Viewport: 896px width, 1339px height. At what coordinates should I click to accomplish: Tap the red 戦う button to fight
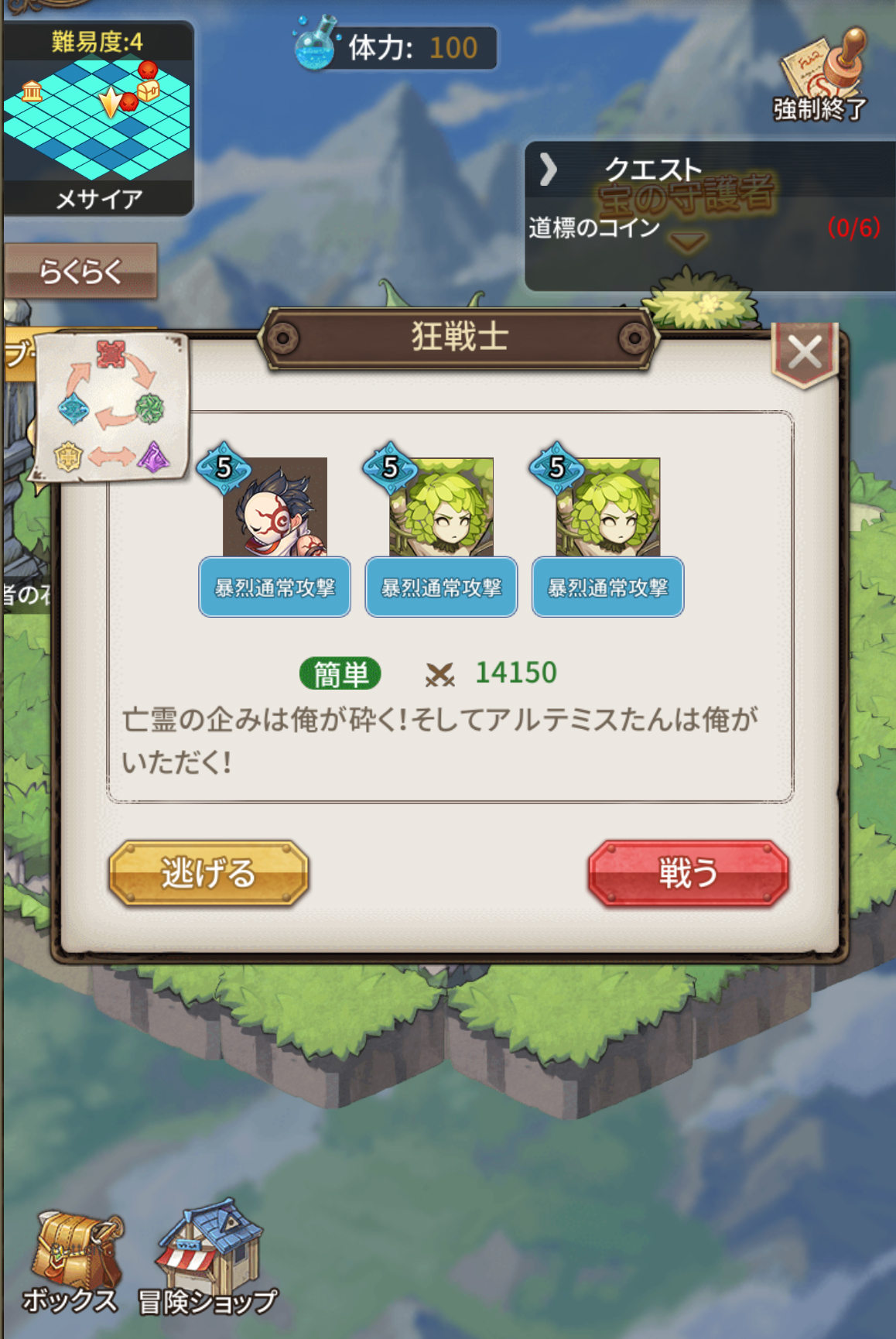pos(688,873)
